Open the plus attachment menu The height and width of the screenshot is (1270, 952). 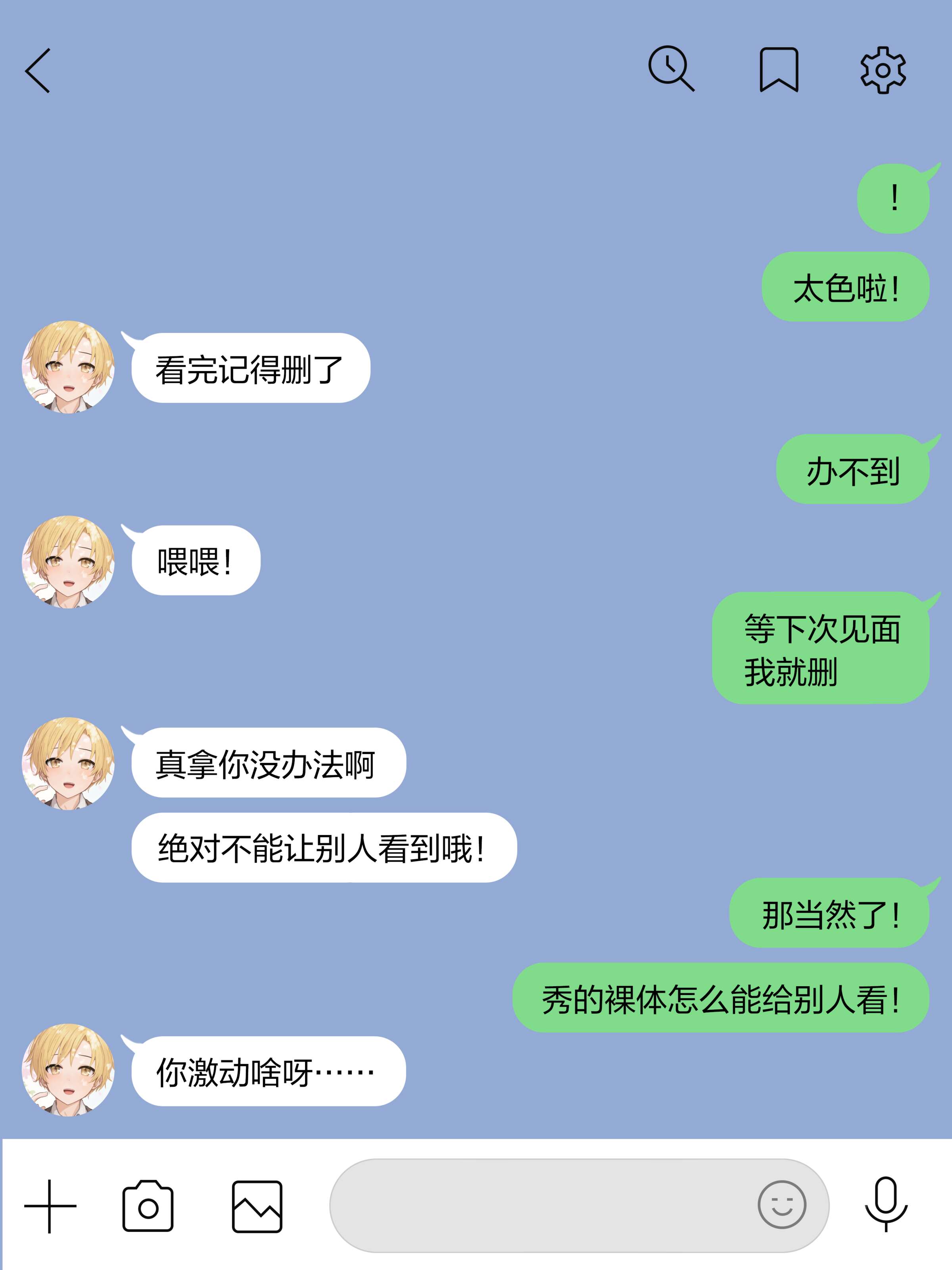coord(50,1207)
